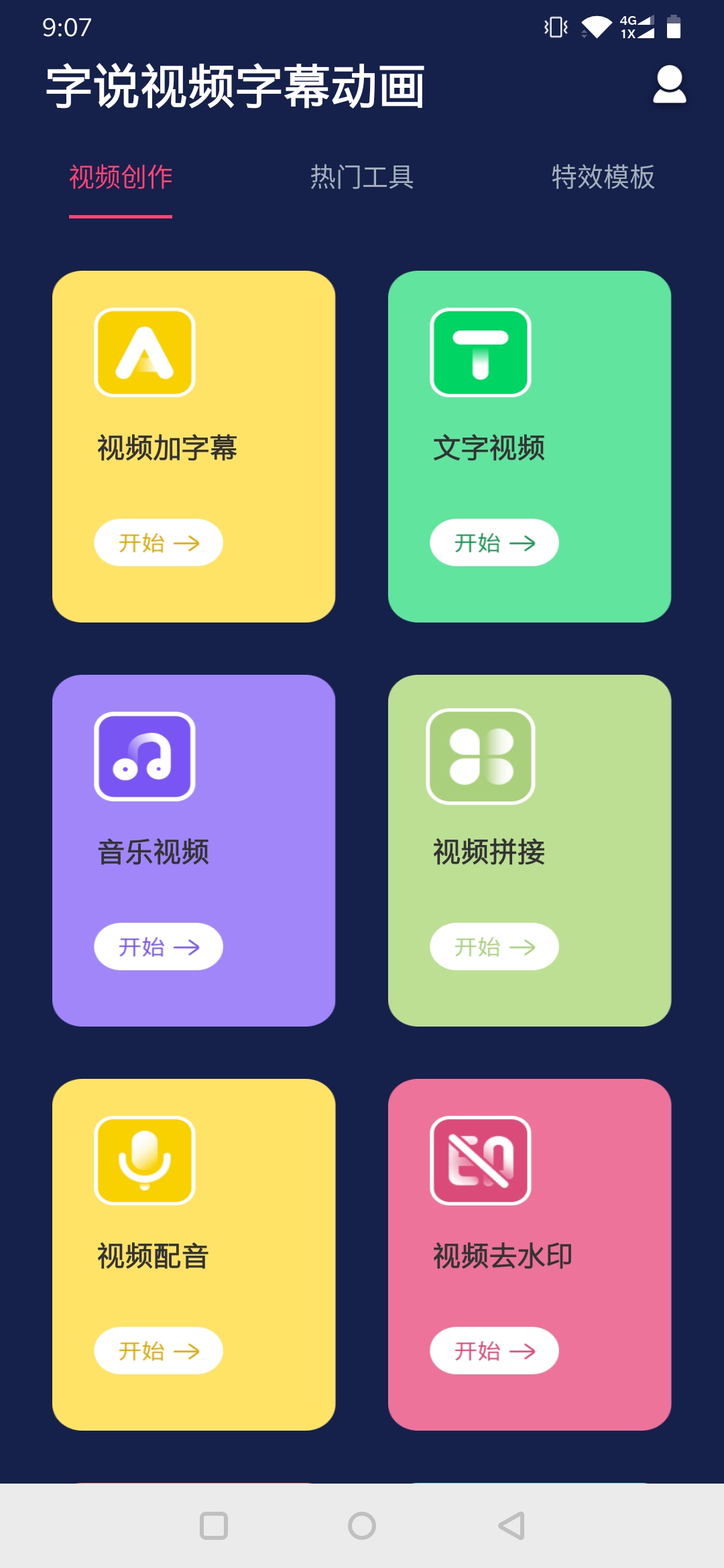Image resolution: width=724 pixels, height=1568 pixels.
Task: Tap 开始 under 视频去水印
Action: [494, 1351]
